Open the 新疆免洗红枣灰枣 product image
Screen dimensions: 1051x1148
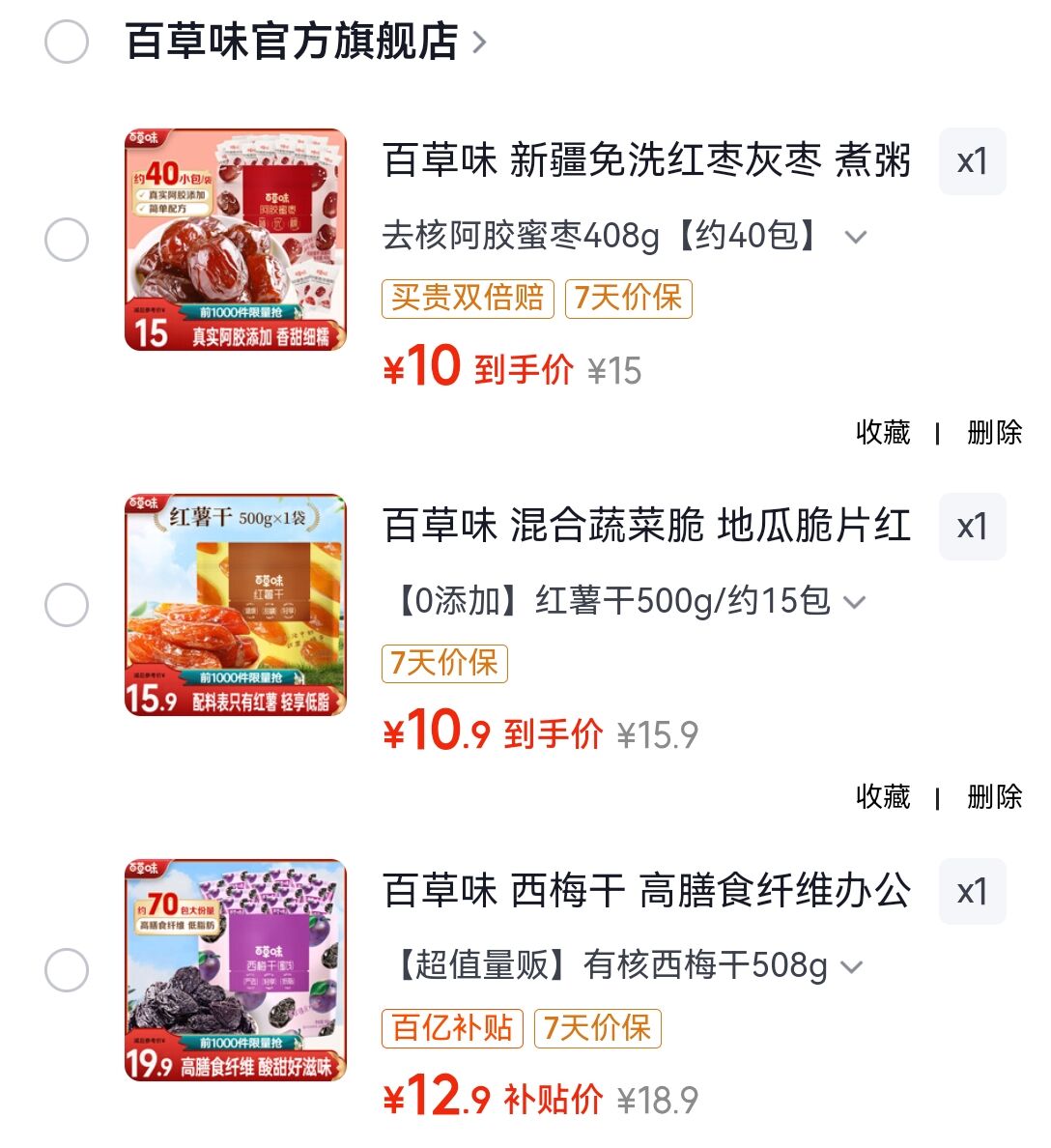(x=236, y=240)
